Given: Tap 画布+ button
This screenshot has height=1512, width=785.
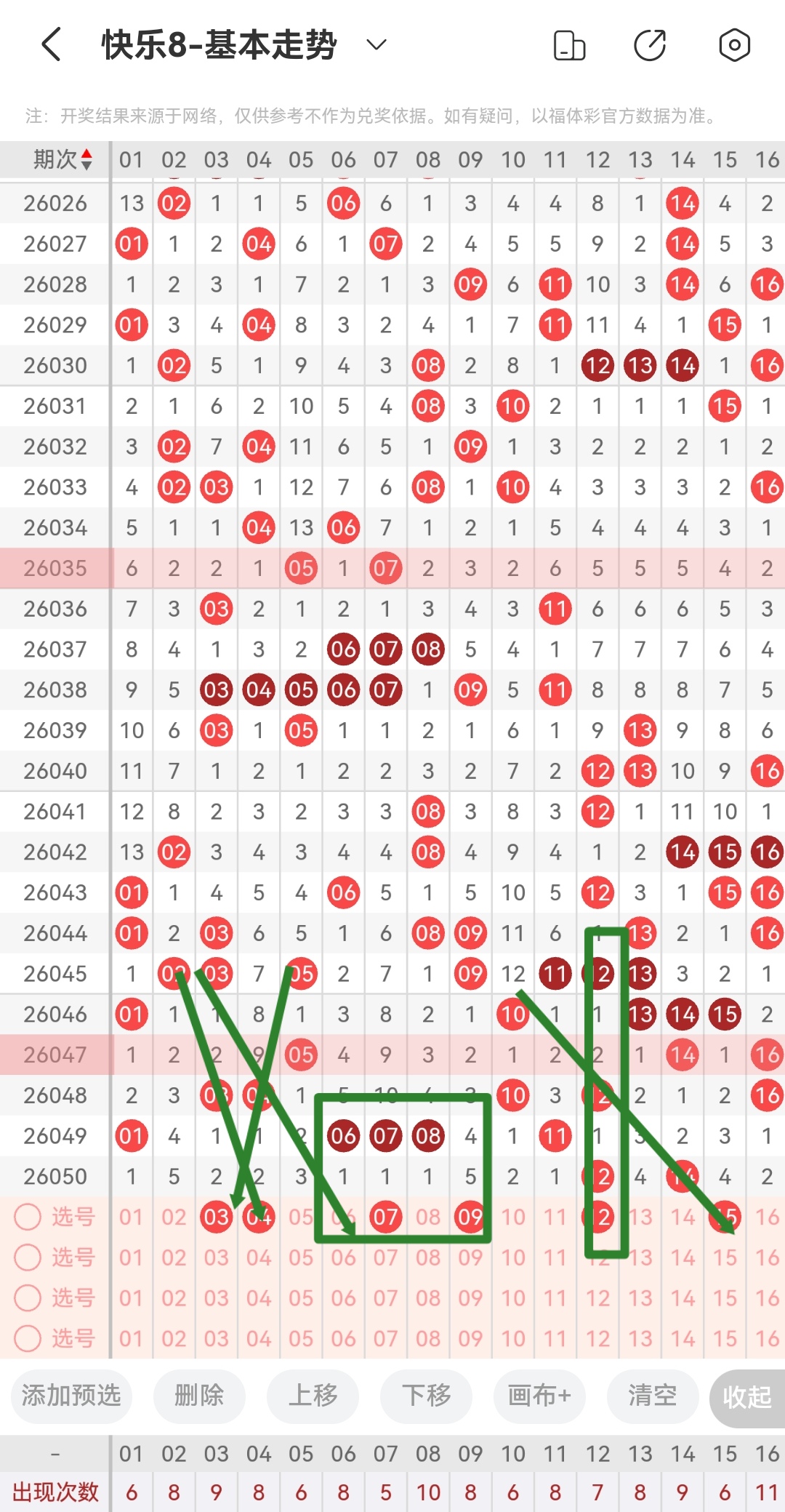Looking at the screenshot, I should click(539, 1395).
